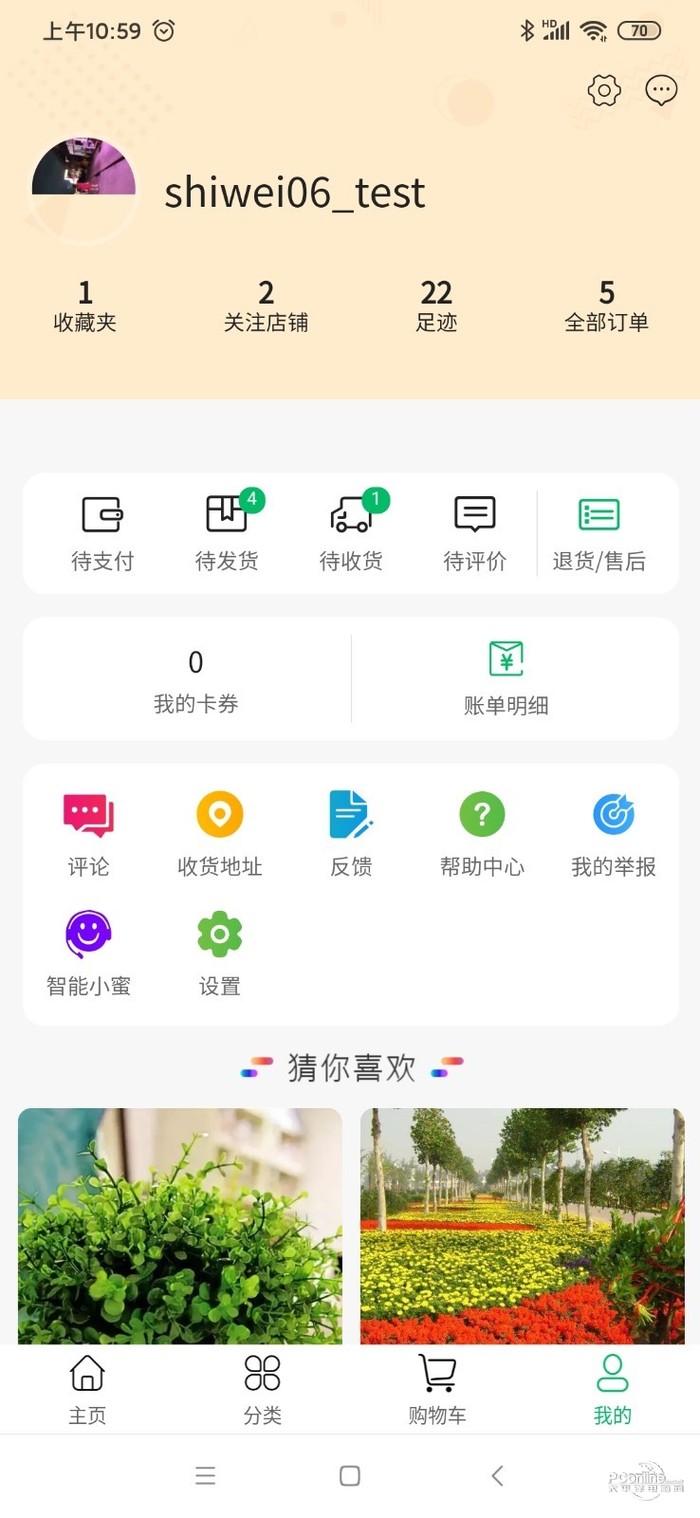Switch to the 购物车 cart tab

tap(437, 1389)
